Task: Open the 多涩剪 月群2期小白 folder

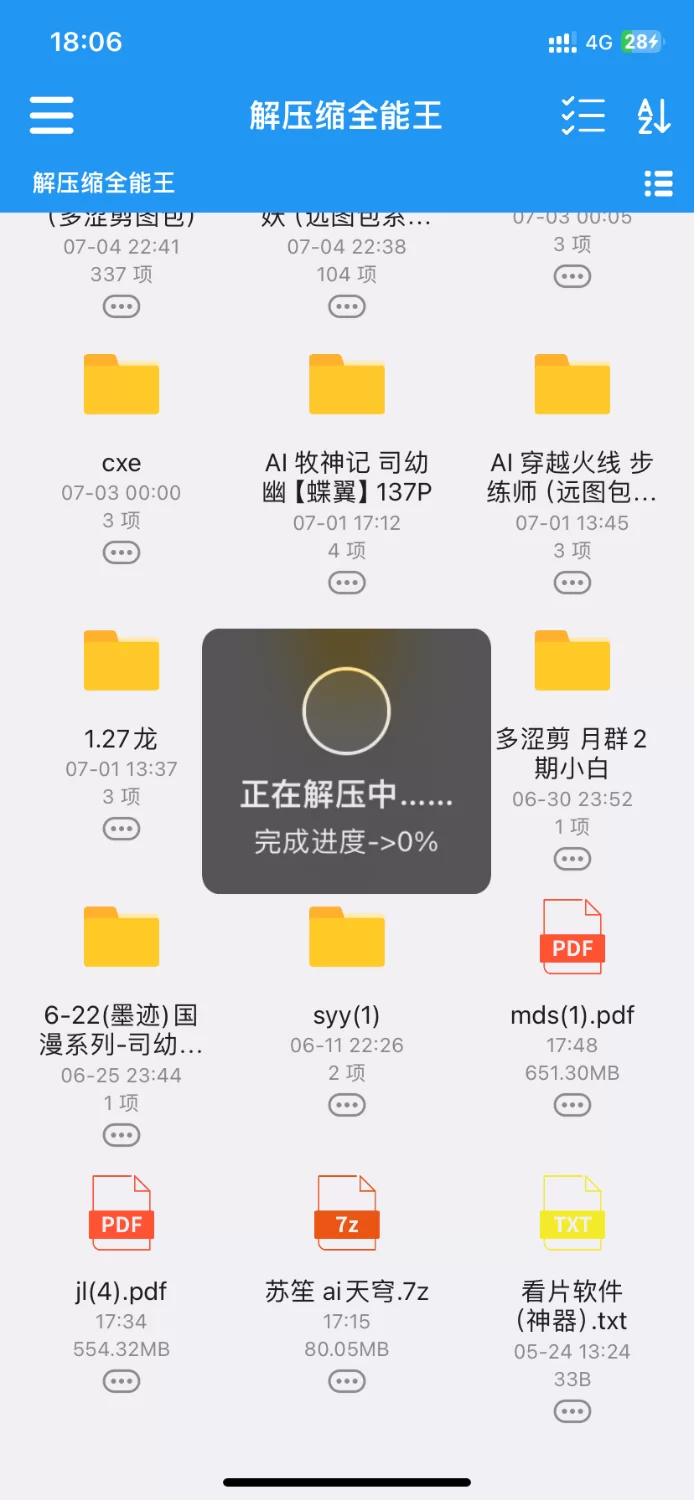Action: tap(572, 660)
